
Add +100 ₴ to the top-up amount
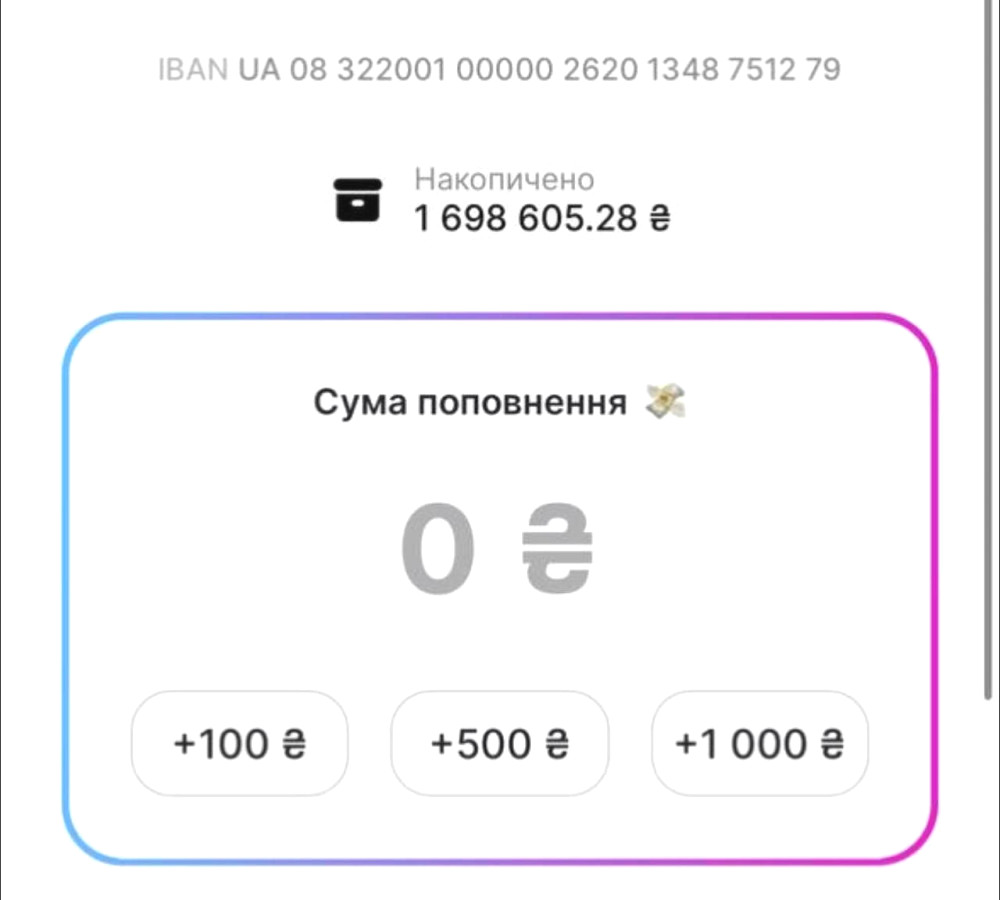240,743
